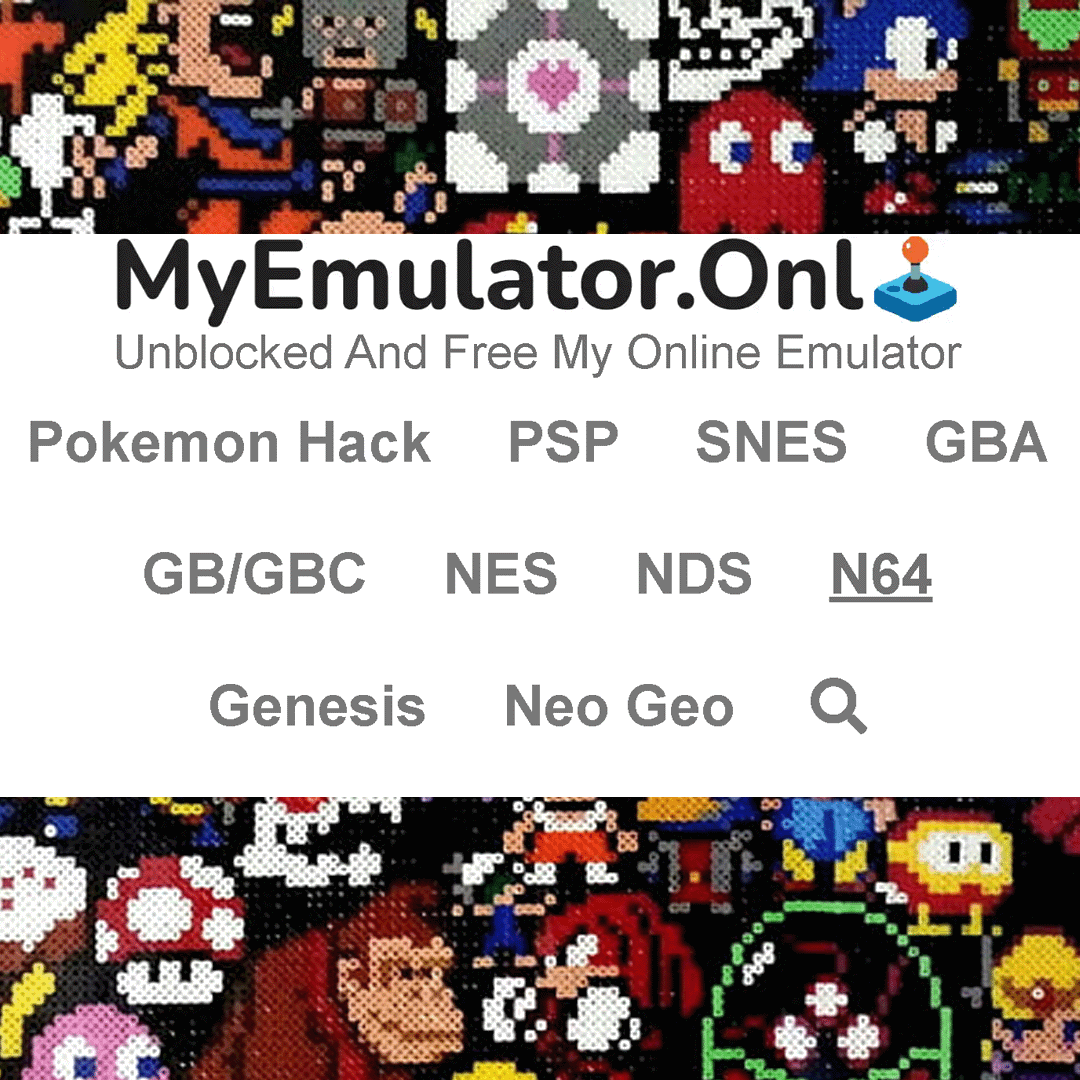Open the GB/GBC games page
The width and height of the screenshot is (1080, 1080).
click(x=254, y=575)
